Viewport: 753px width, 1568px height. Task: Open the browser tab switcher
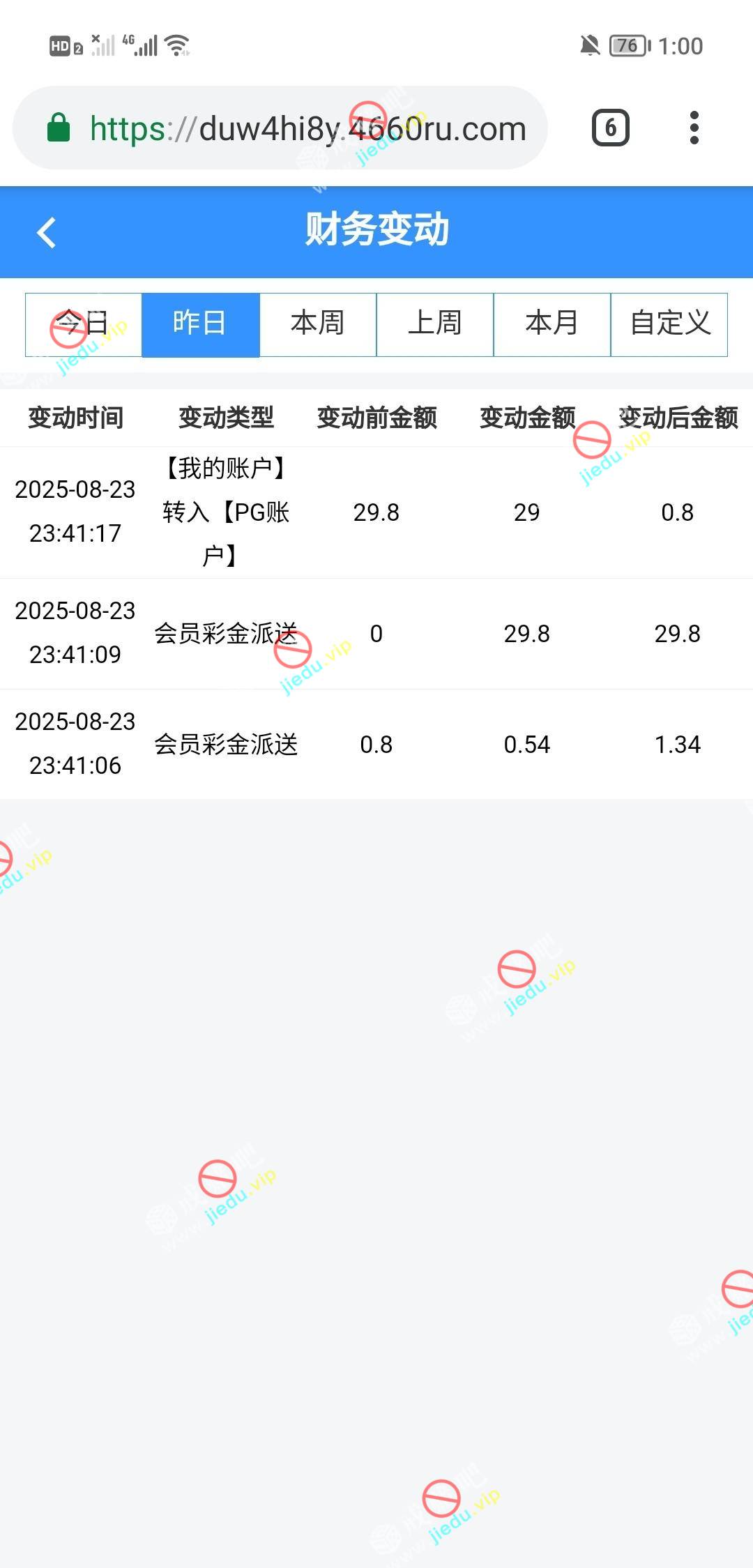tap(611, 128)
